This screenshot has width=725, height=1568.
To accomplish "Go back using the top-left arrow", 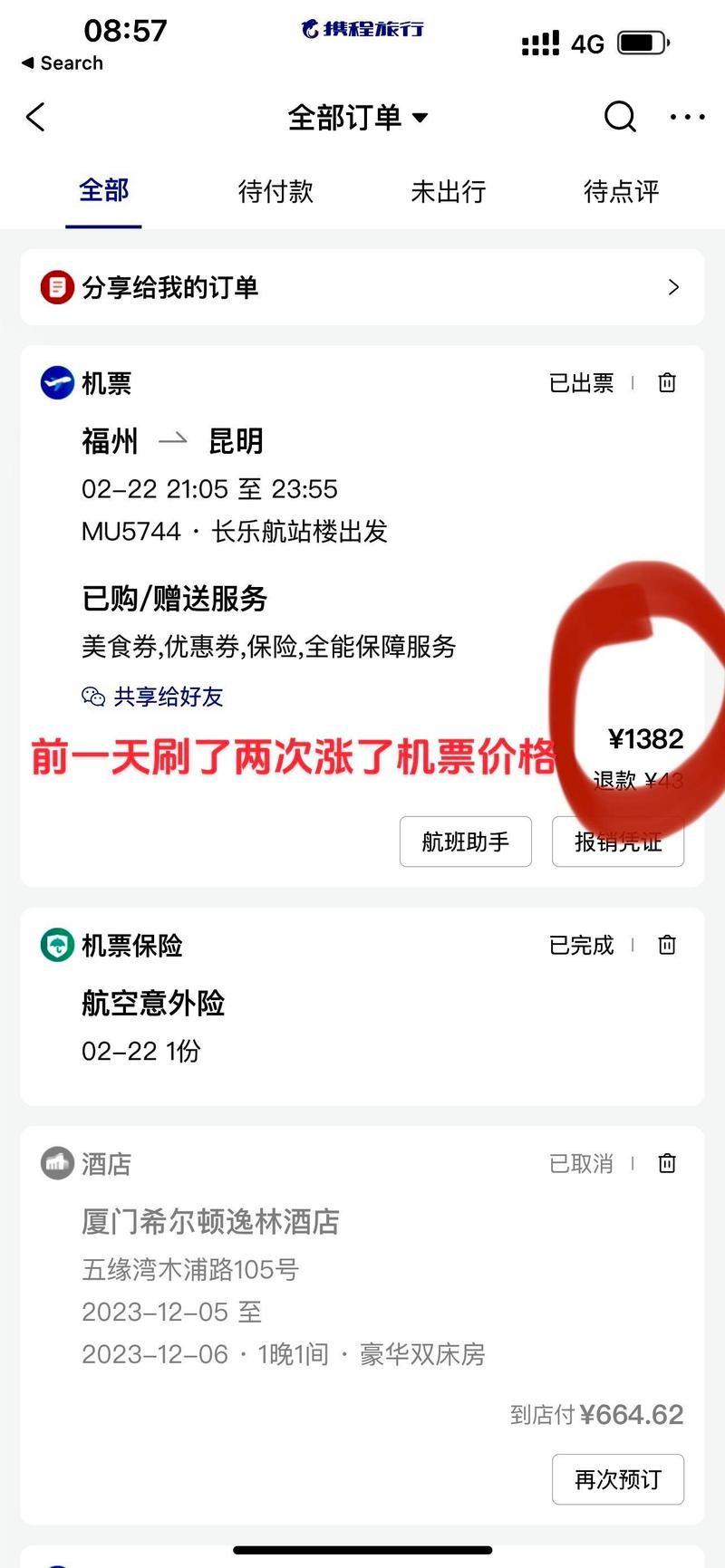I will pos(35,118).
